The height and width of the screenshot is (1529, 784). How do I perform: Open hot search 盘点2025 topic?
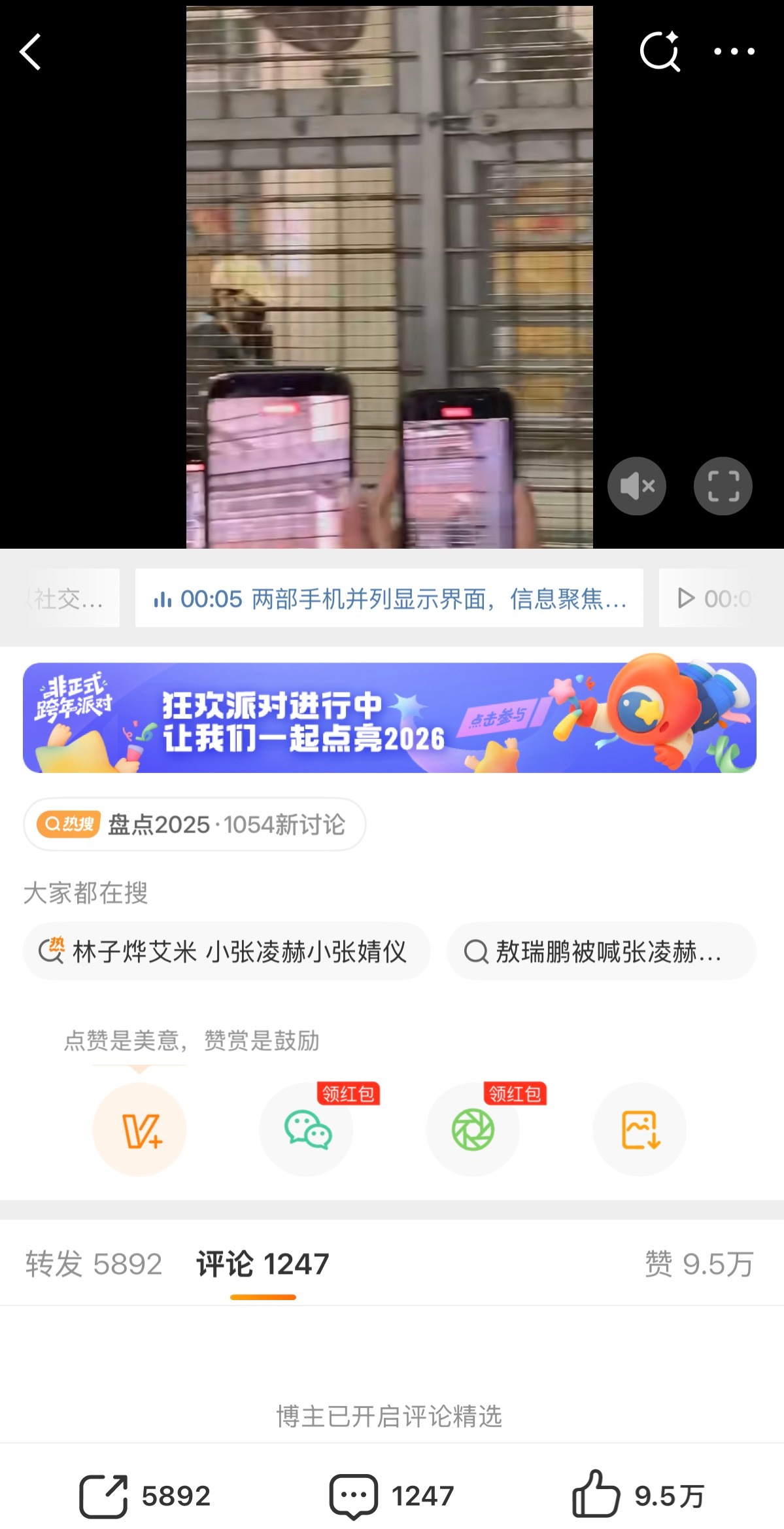(193, 825)
